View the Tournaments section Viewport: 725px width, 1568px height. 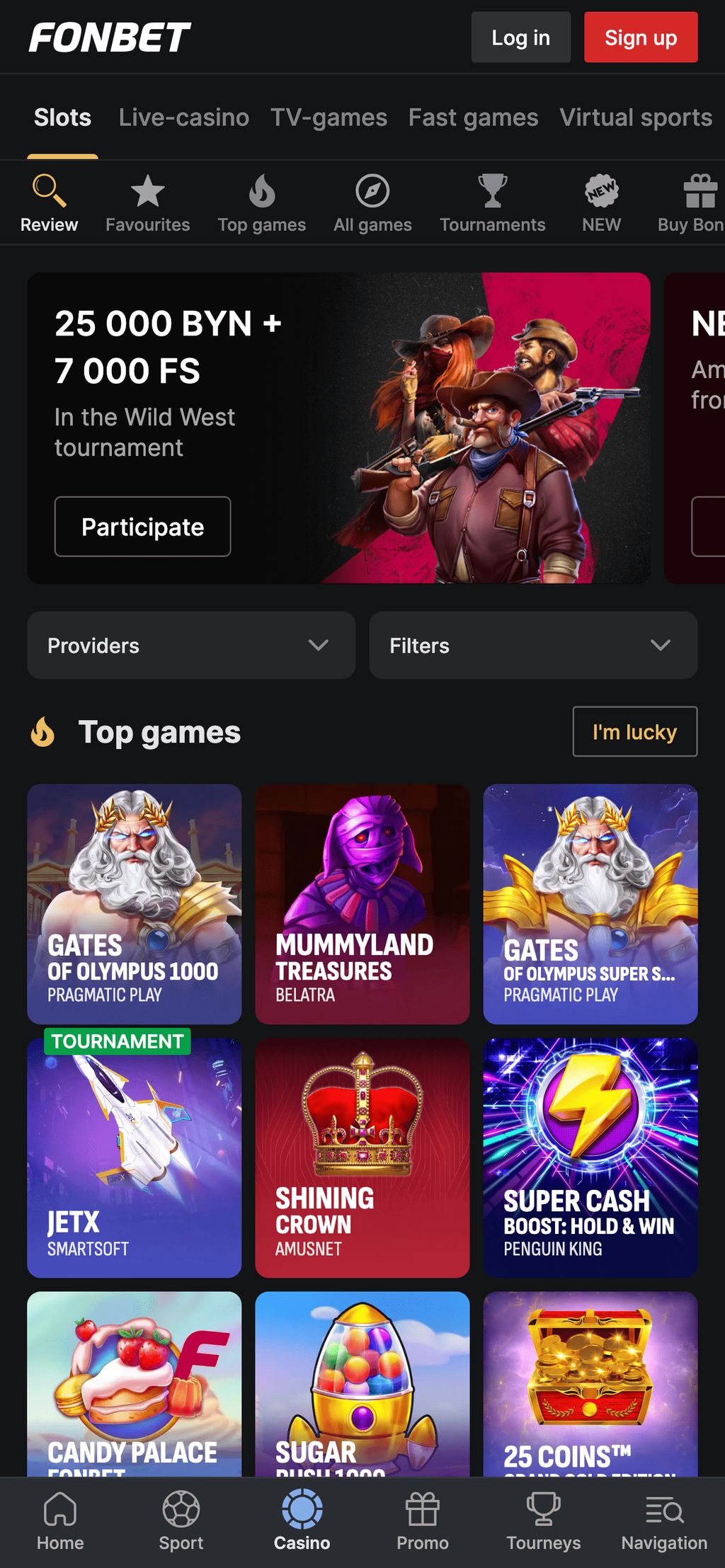coord(492,204)
